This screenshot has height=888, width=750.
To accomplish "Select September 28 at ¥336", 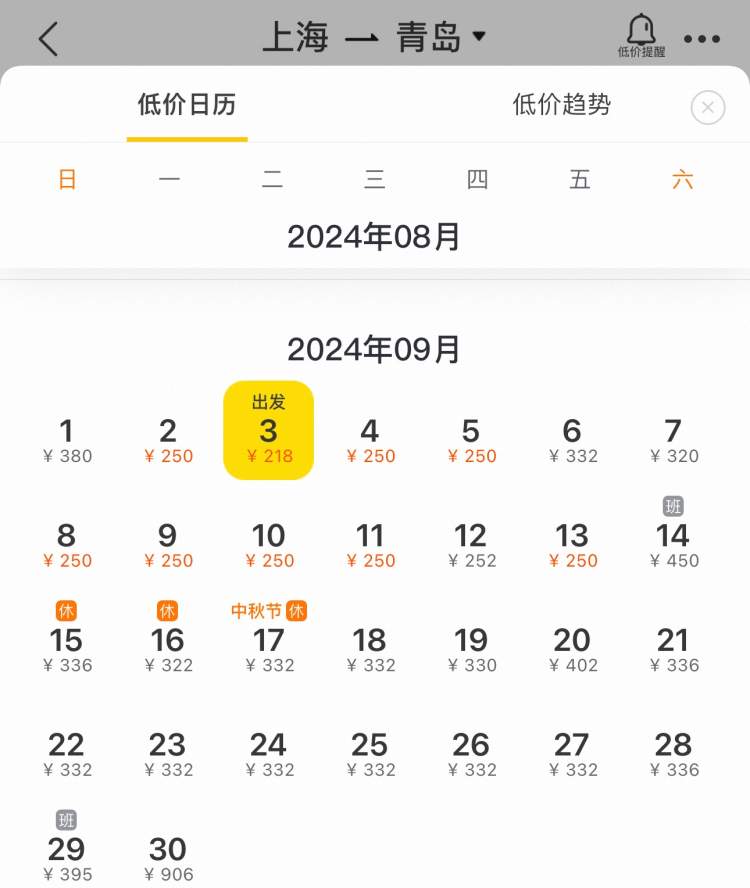I will point(674,754).
